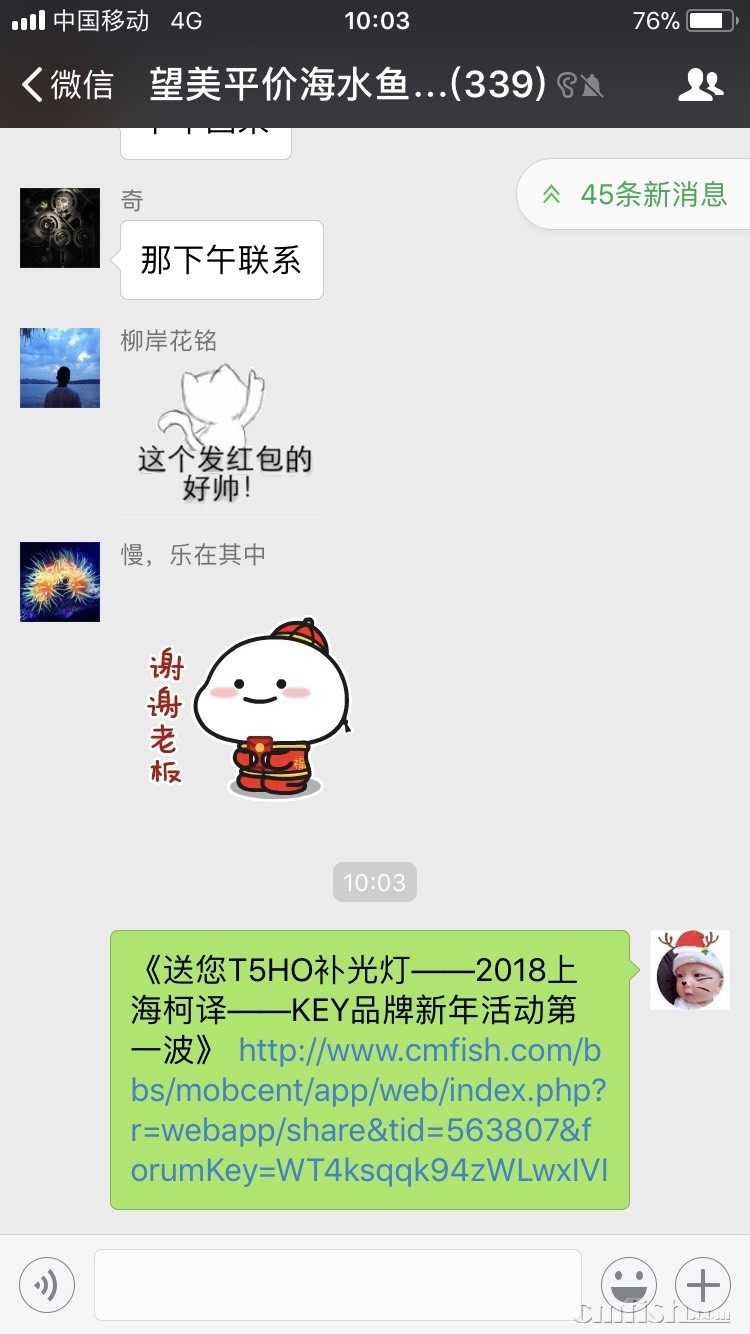Switch to voice message input
The image size is (750, 1334).
47,1284
